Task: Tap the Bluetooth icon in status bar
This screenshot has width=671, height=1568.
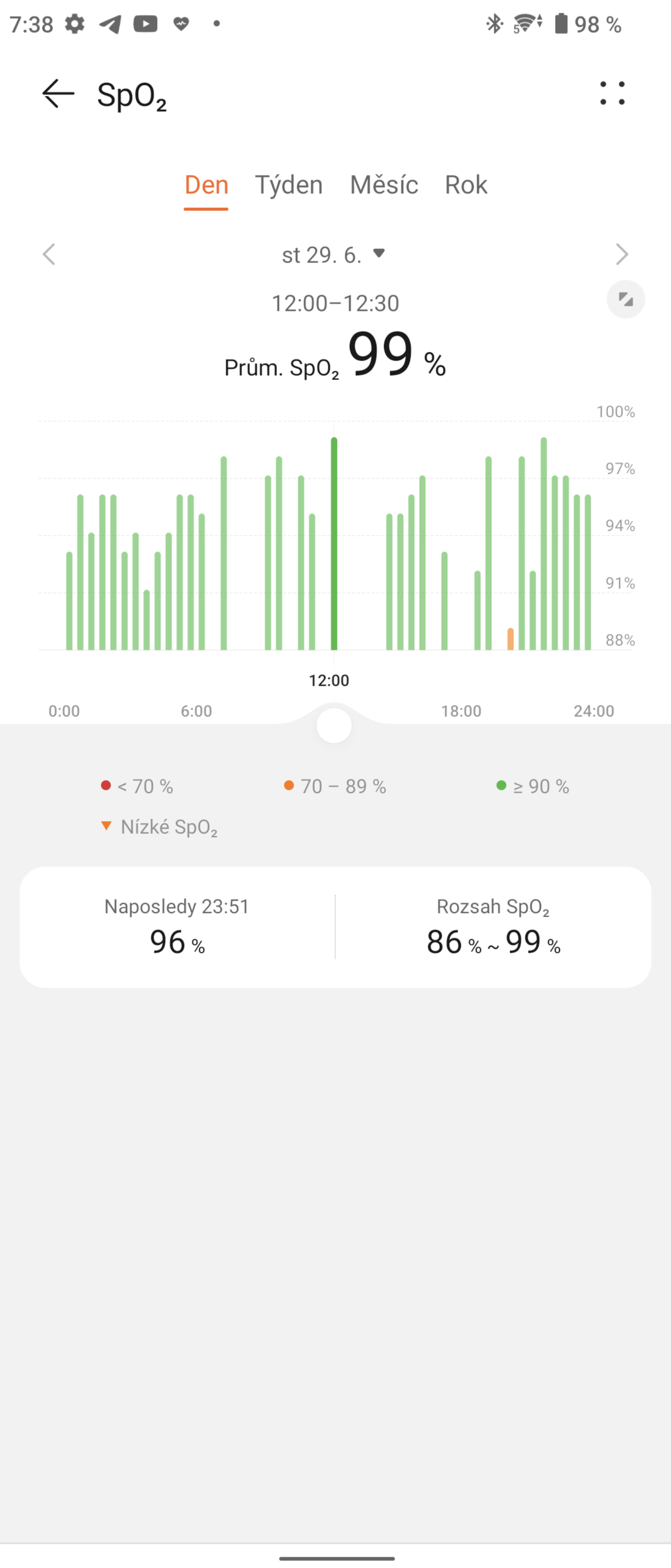Action: tap(492, 23)
